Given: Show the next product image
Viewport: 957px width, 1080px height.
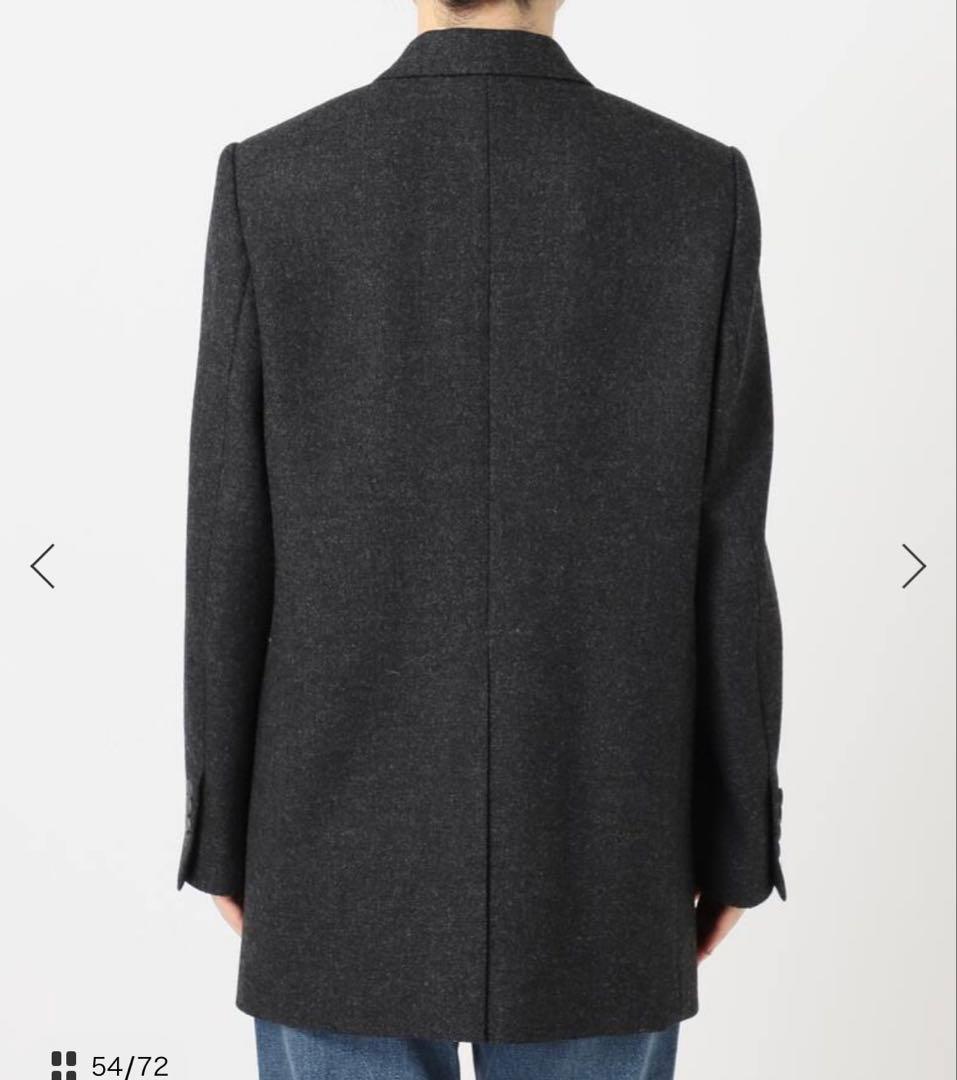Looking at the screenshot, I should [x=913, y=566].
